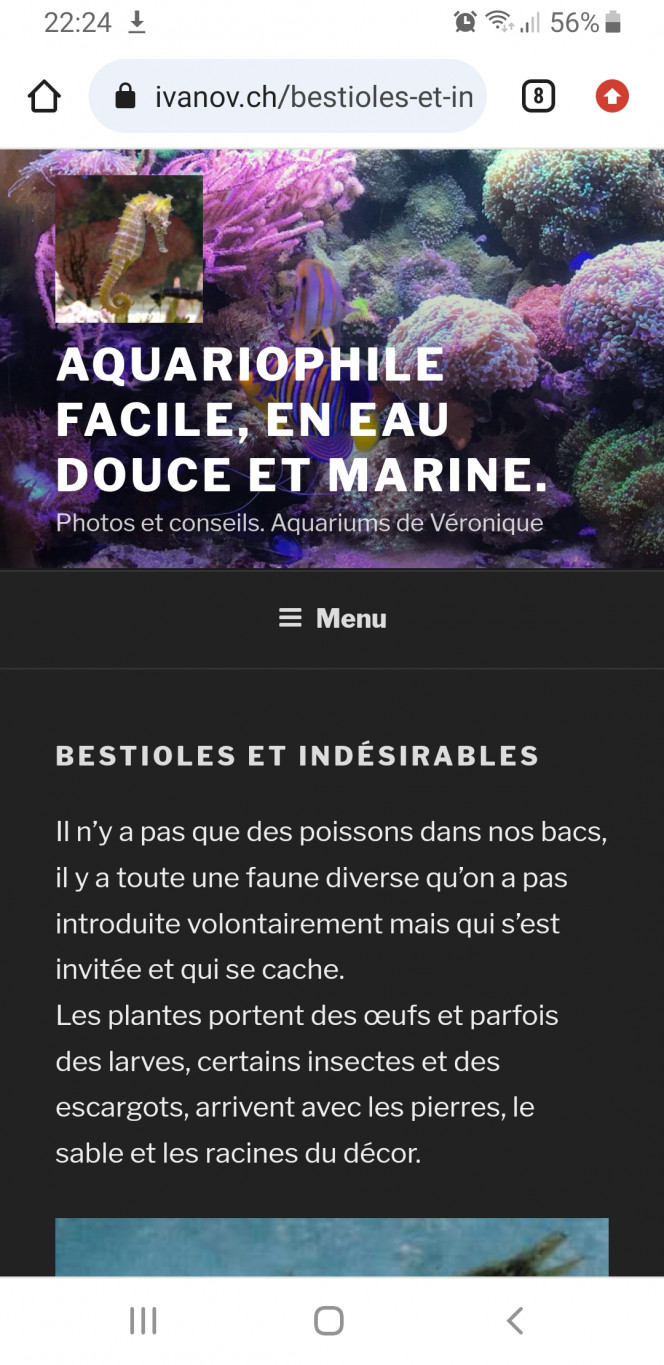
Task: Open the Aquariophile Facile site title link
Action: [300, 420]
